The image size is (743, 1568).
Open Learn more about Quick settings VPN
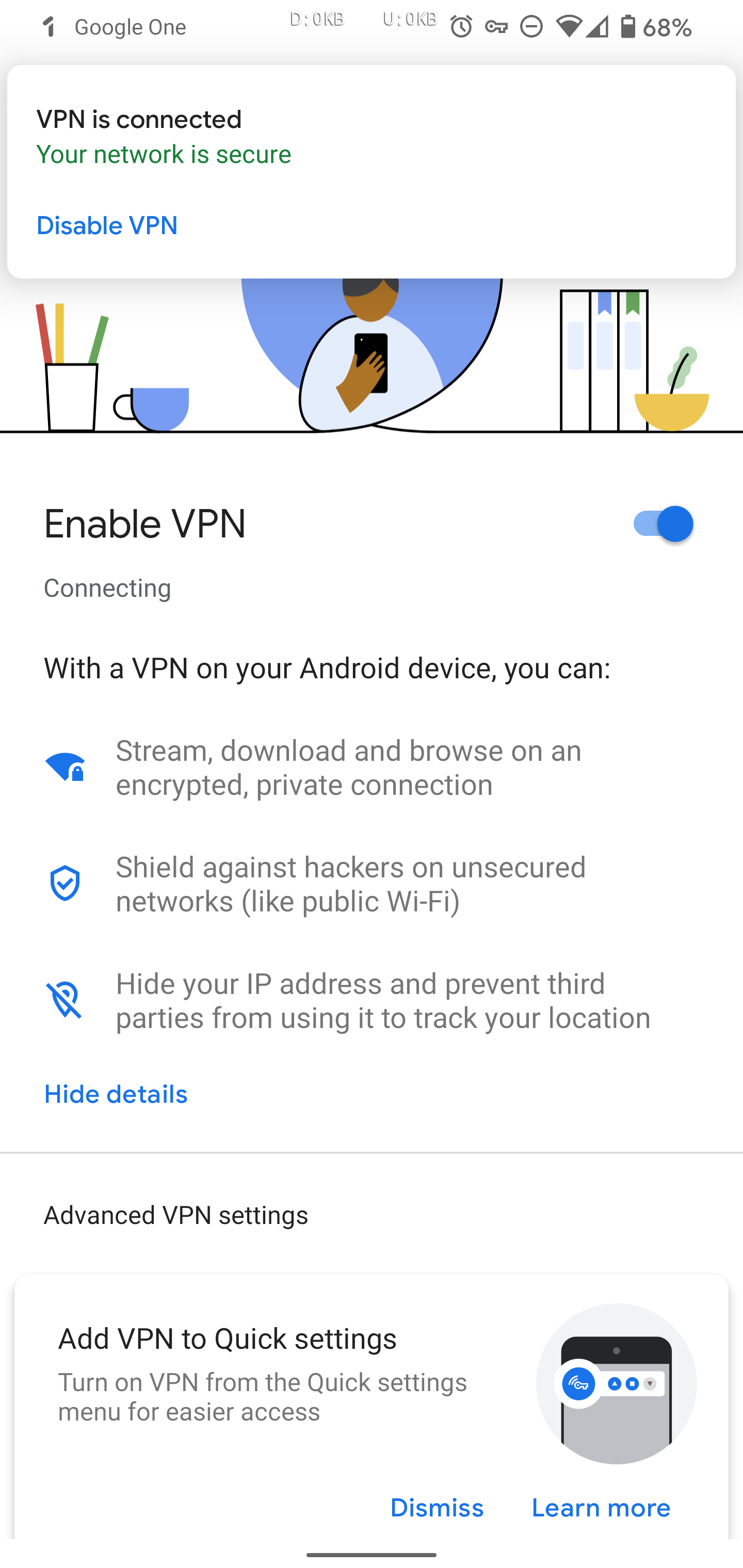click(601, 1508)
